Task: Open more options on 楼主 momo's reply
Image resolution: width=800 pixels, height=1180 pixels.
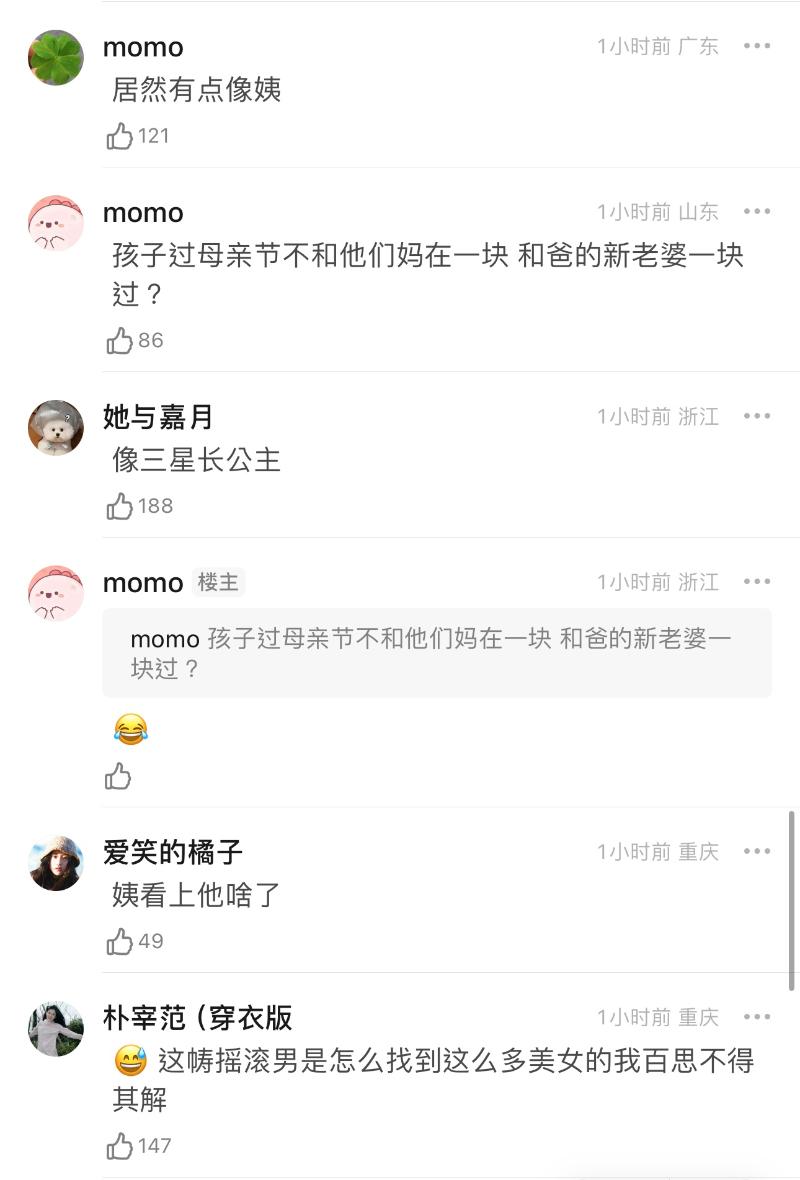Action: tap(757, 581)
